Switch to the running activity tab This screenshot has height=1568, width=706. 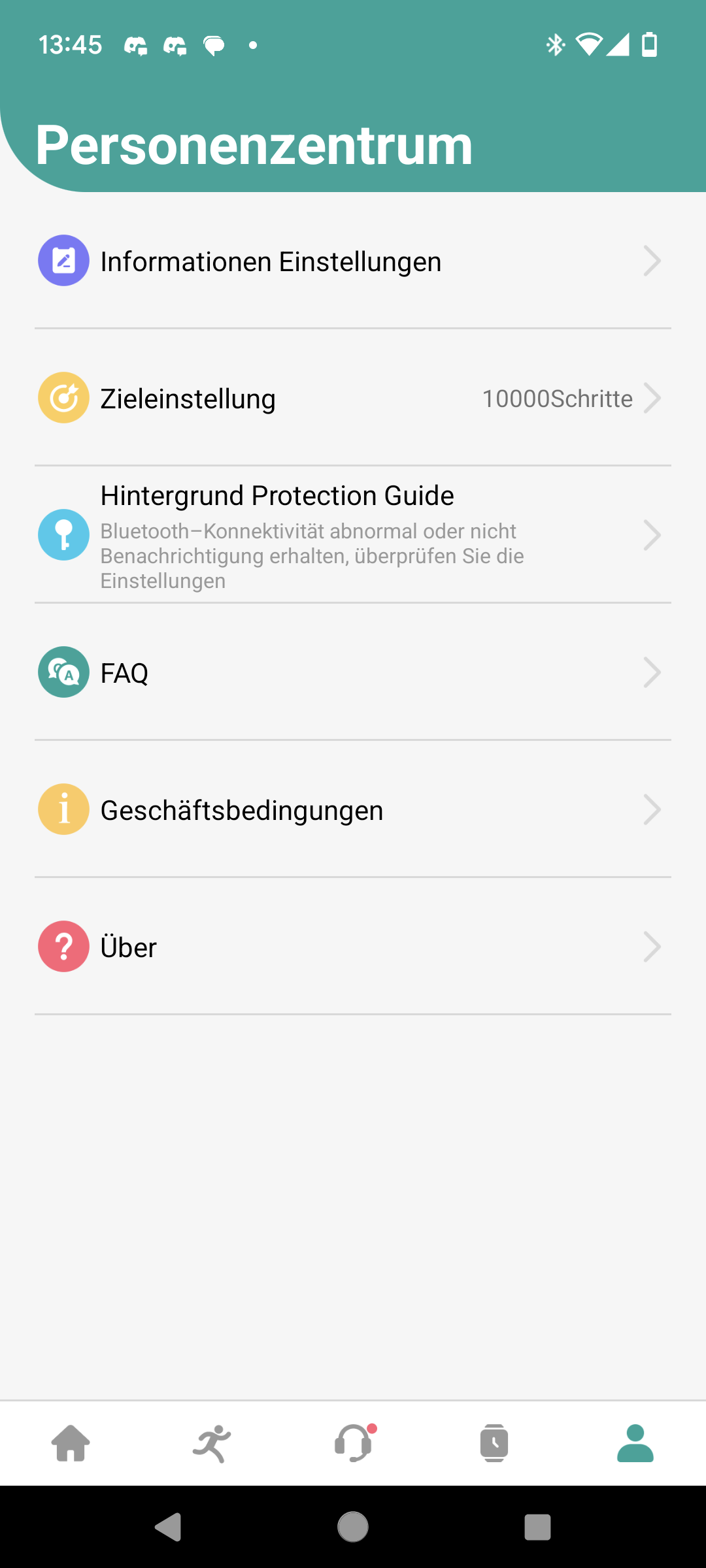point(212,1443)
